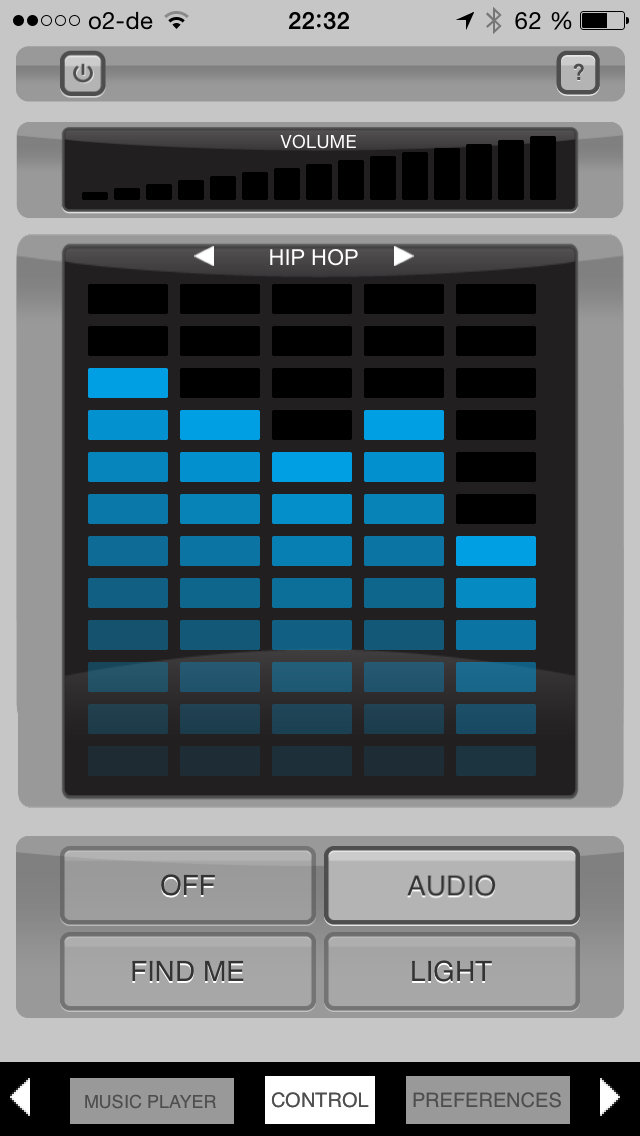The height and width of the screenshot is (1136, 640).
Task: Activate the FIND ME button
Action: (x=188, y=972)
